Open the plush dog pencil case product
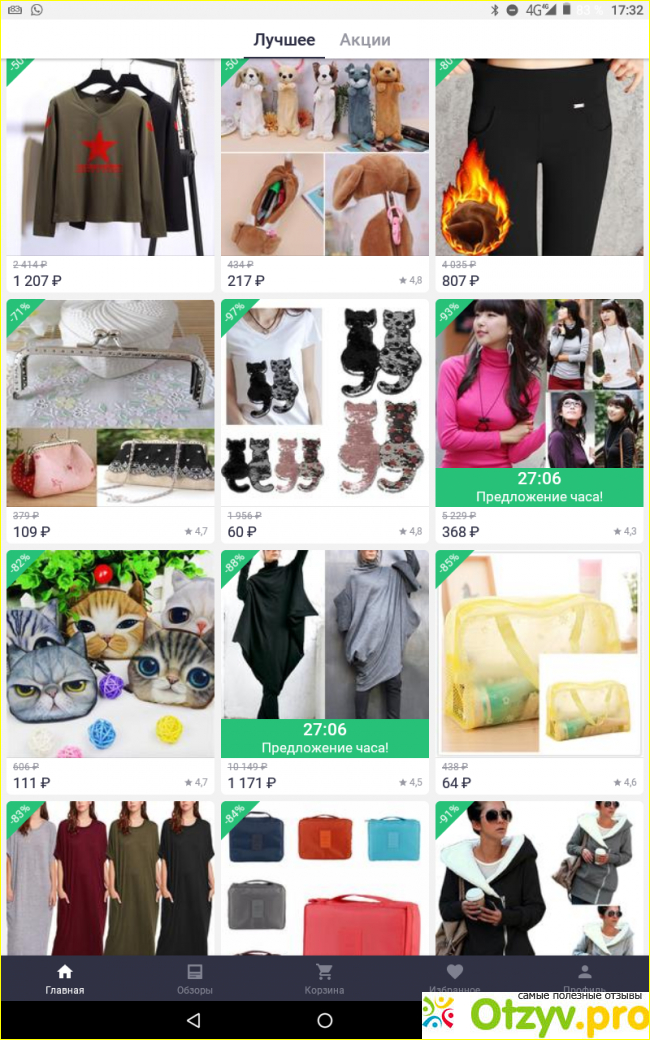 click(324, 160)
